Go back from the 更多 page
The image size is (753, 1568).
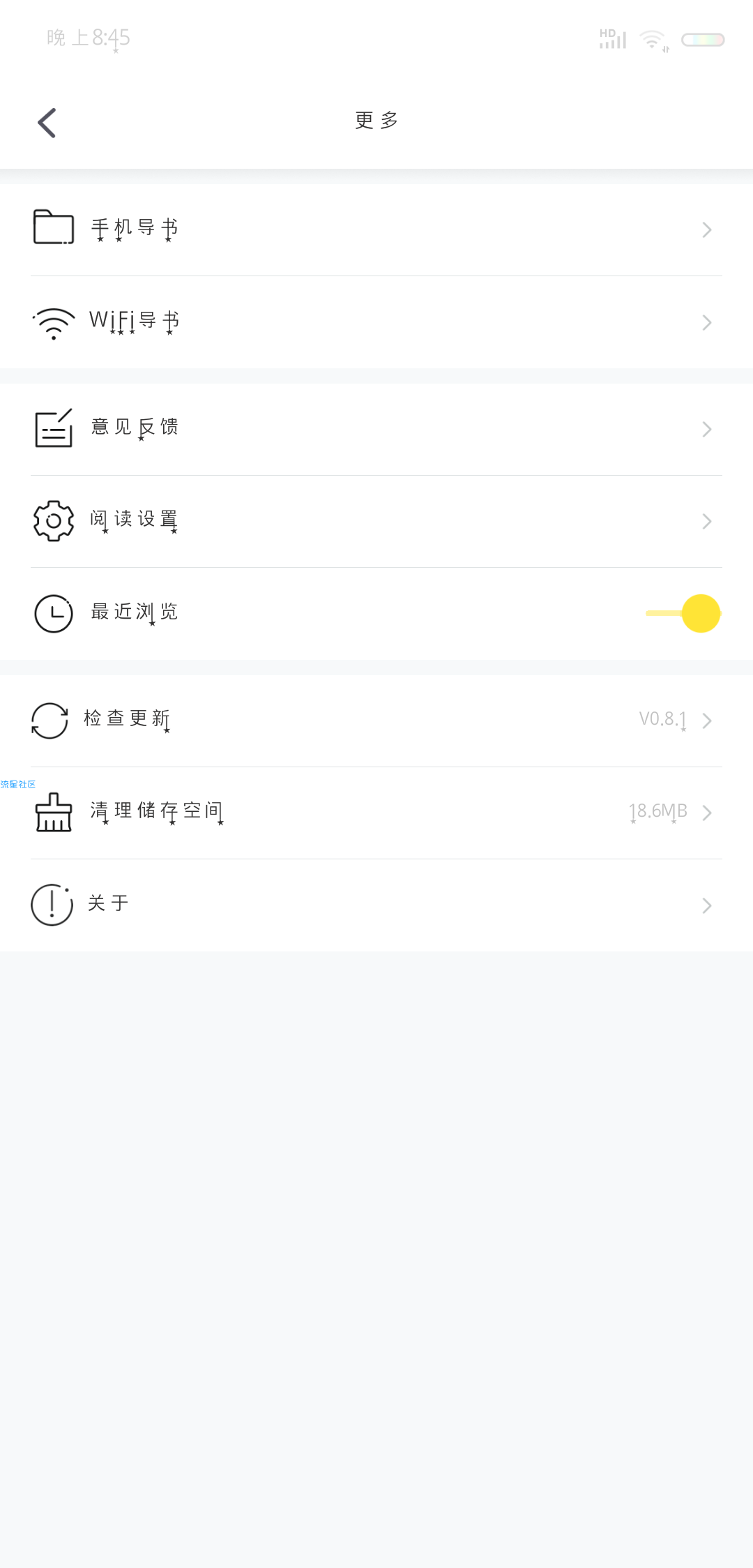[47, 123]
